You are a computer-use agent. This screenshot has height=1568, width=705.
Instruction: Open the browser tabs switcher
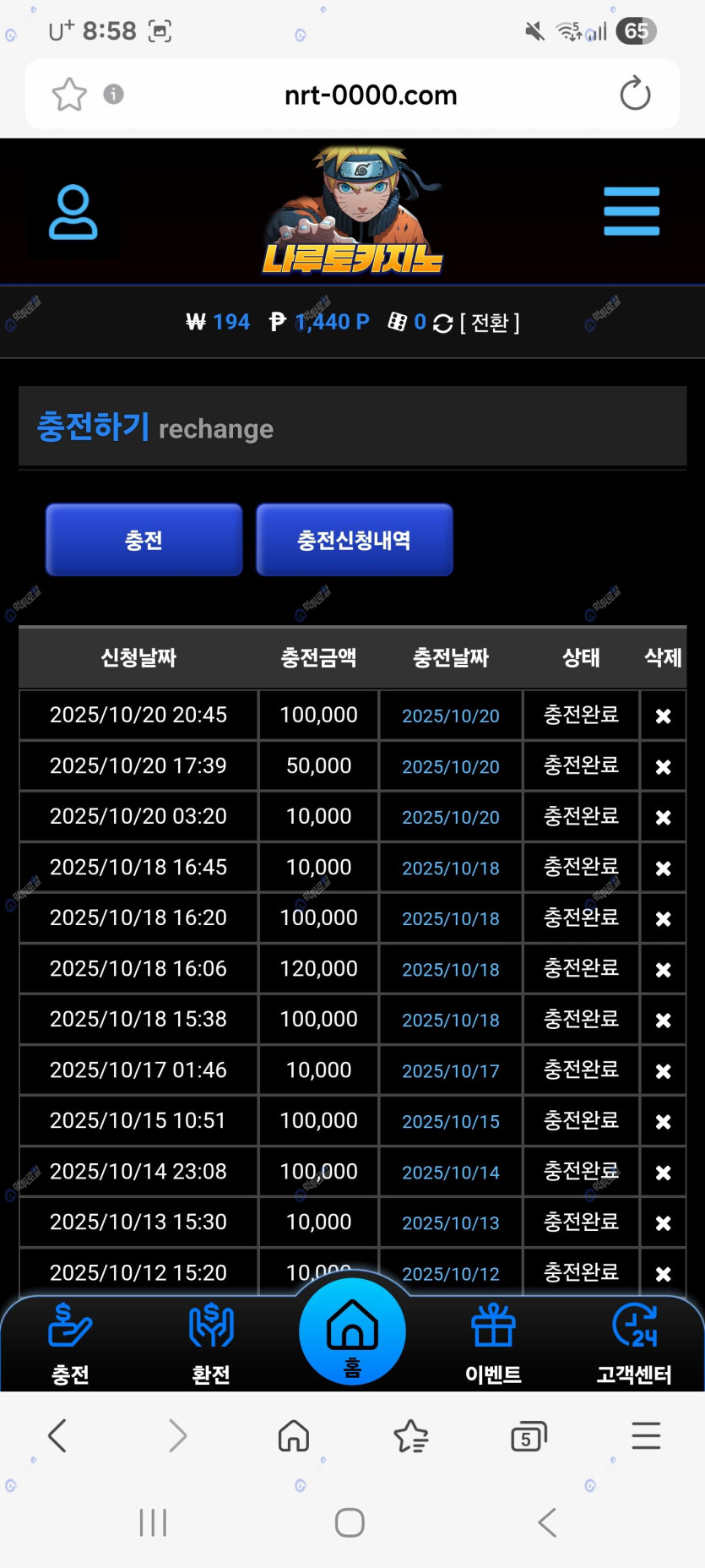click(529, 1436)
